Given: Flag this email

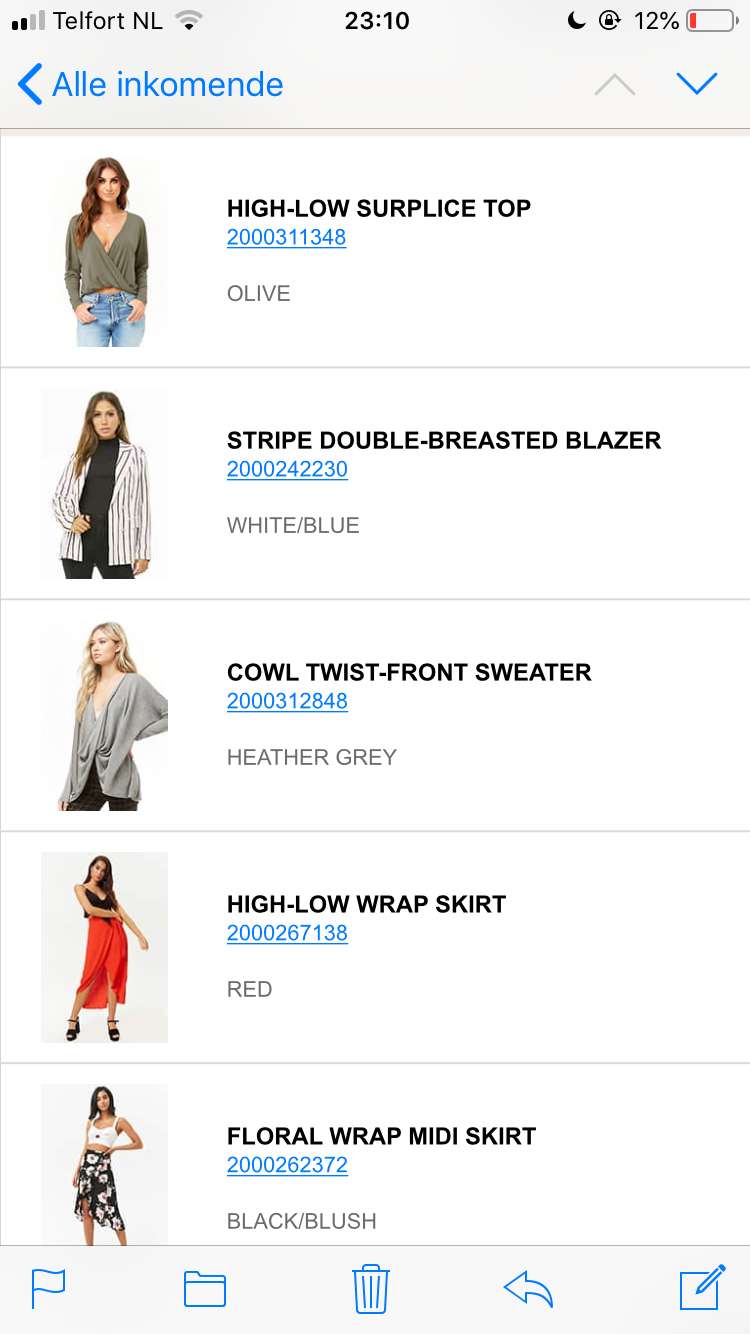Looking at the screenshot, I should tap(48, 1288).
